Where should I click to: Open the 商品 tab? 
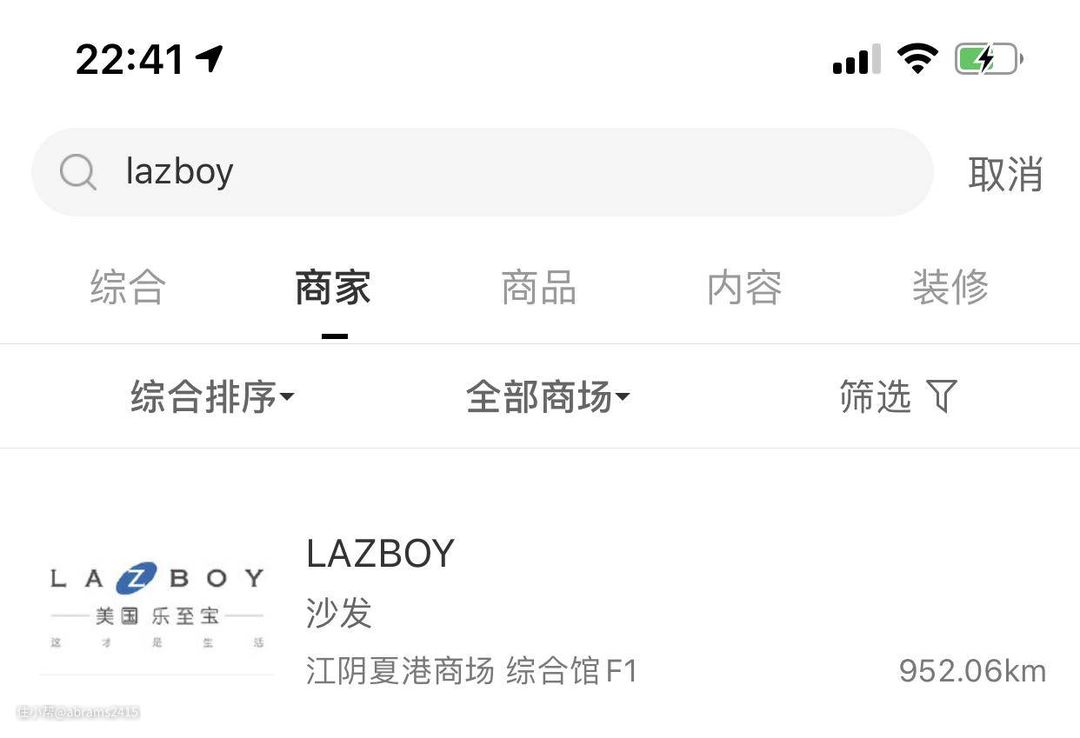point(539,288)
